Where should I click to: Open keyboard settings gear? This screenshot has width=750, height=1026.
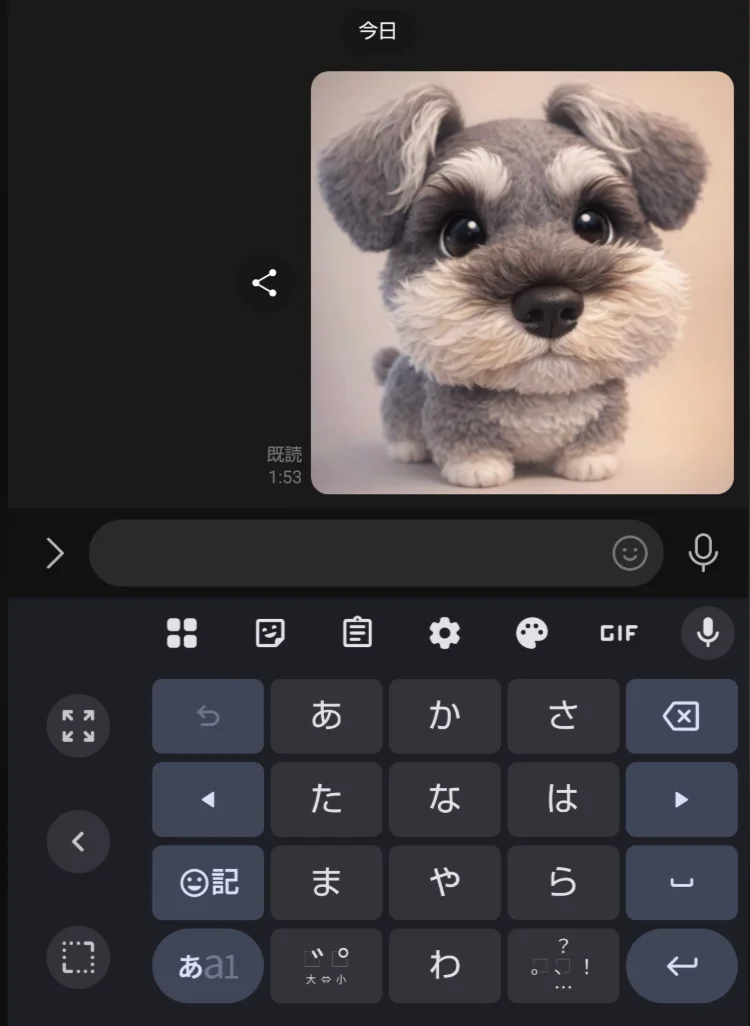point(444,632)
